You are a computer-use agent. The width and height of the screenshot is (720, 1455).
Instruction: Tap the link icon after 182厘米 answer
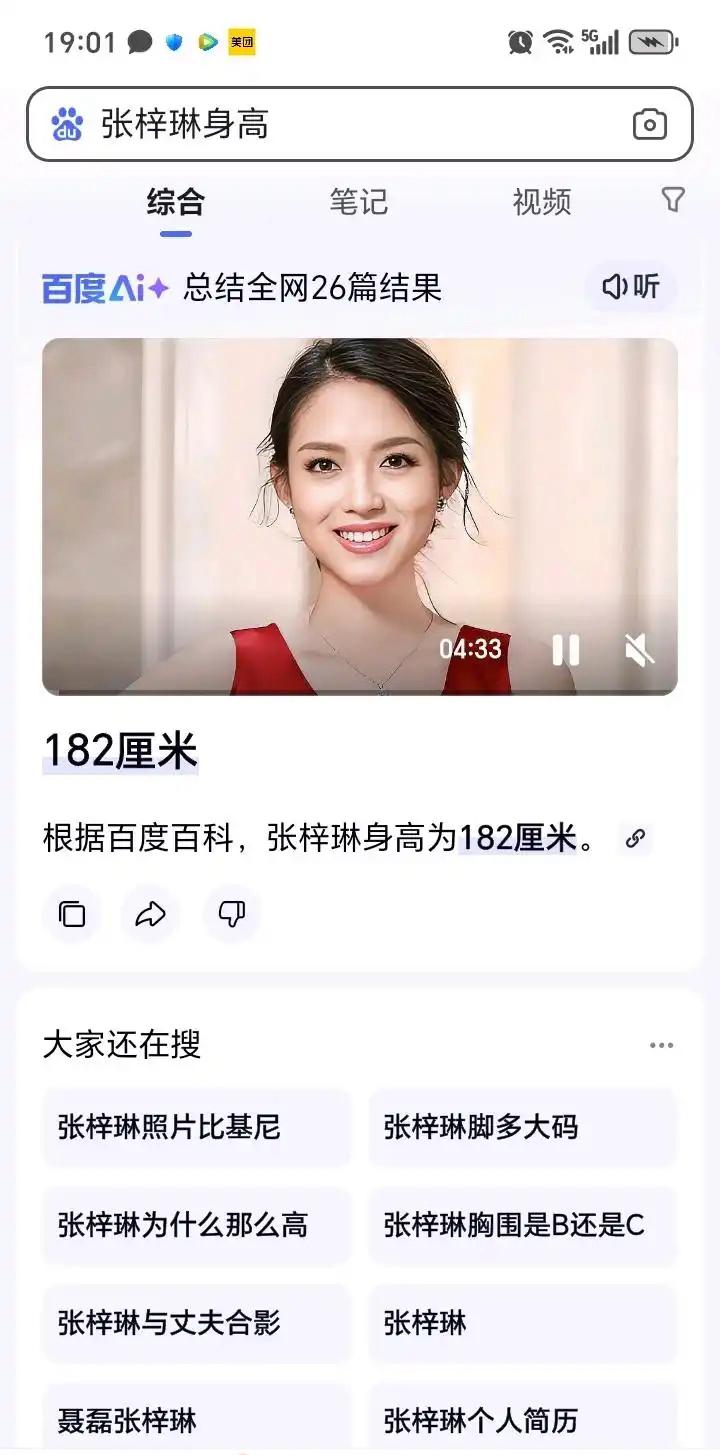(x=636, y=840)
